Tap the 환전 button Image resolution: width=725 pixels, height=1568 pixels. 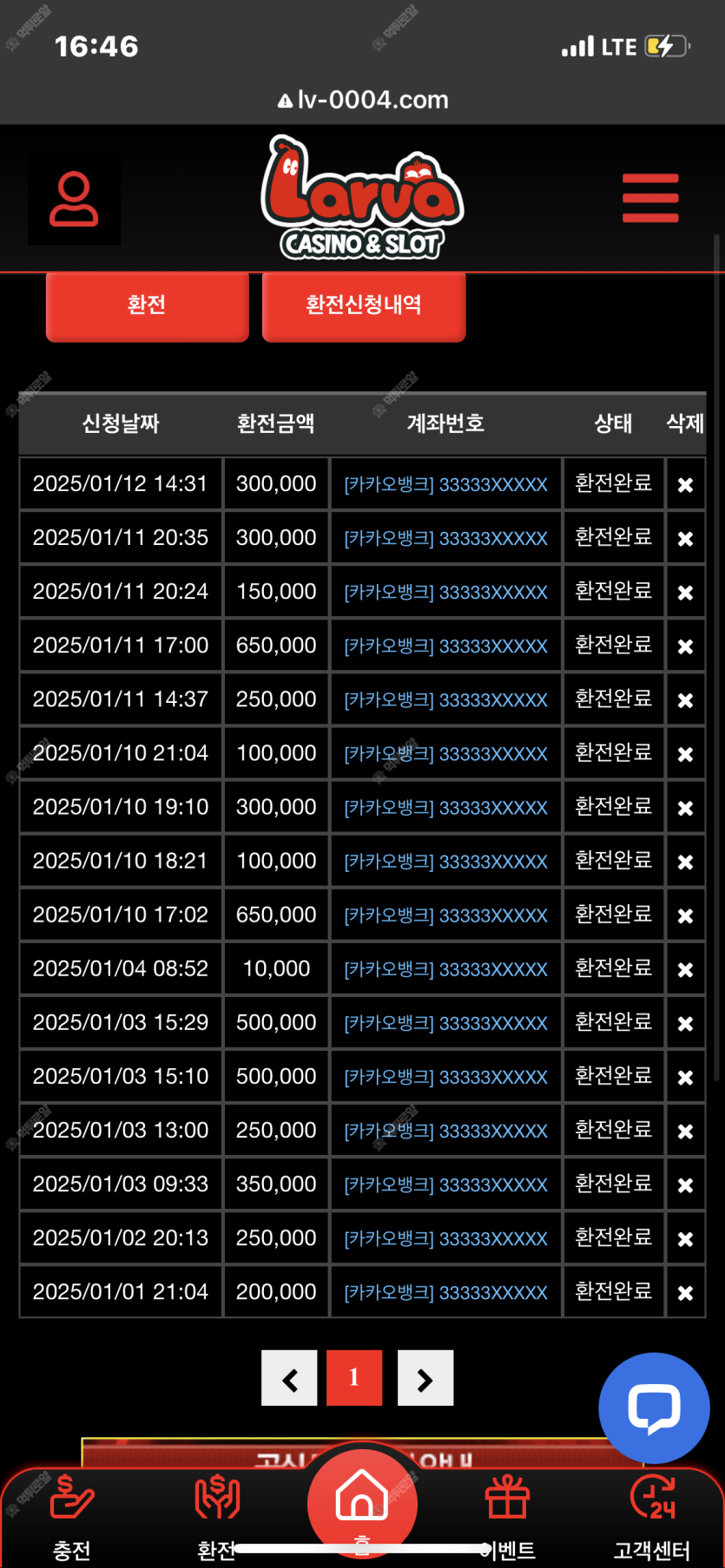pos(147,305)
